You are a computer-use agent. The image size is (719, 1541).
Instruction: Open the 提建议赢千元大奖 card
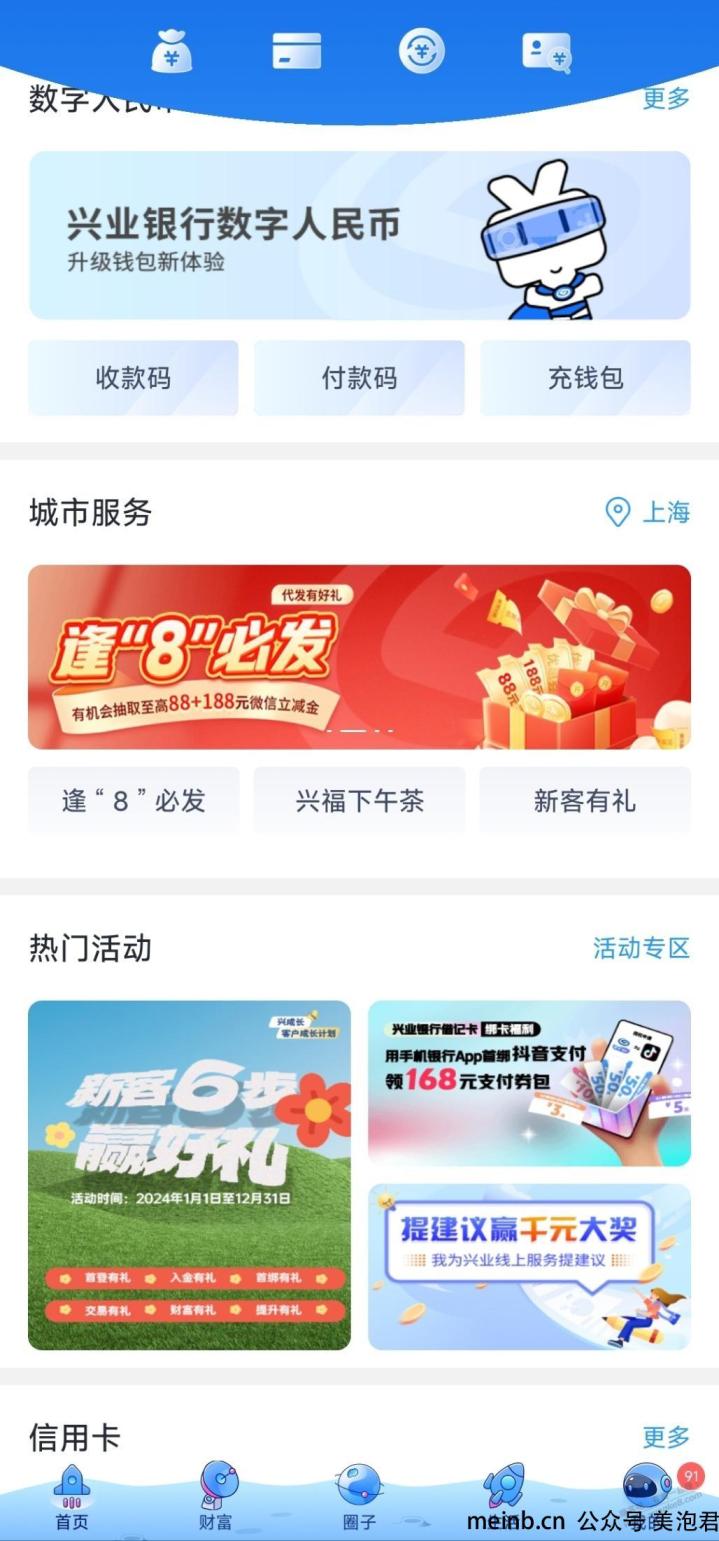(x=529, y=1267)
